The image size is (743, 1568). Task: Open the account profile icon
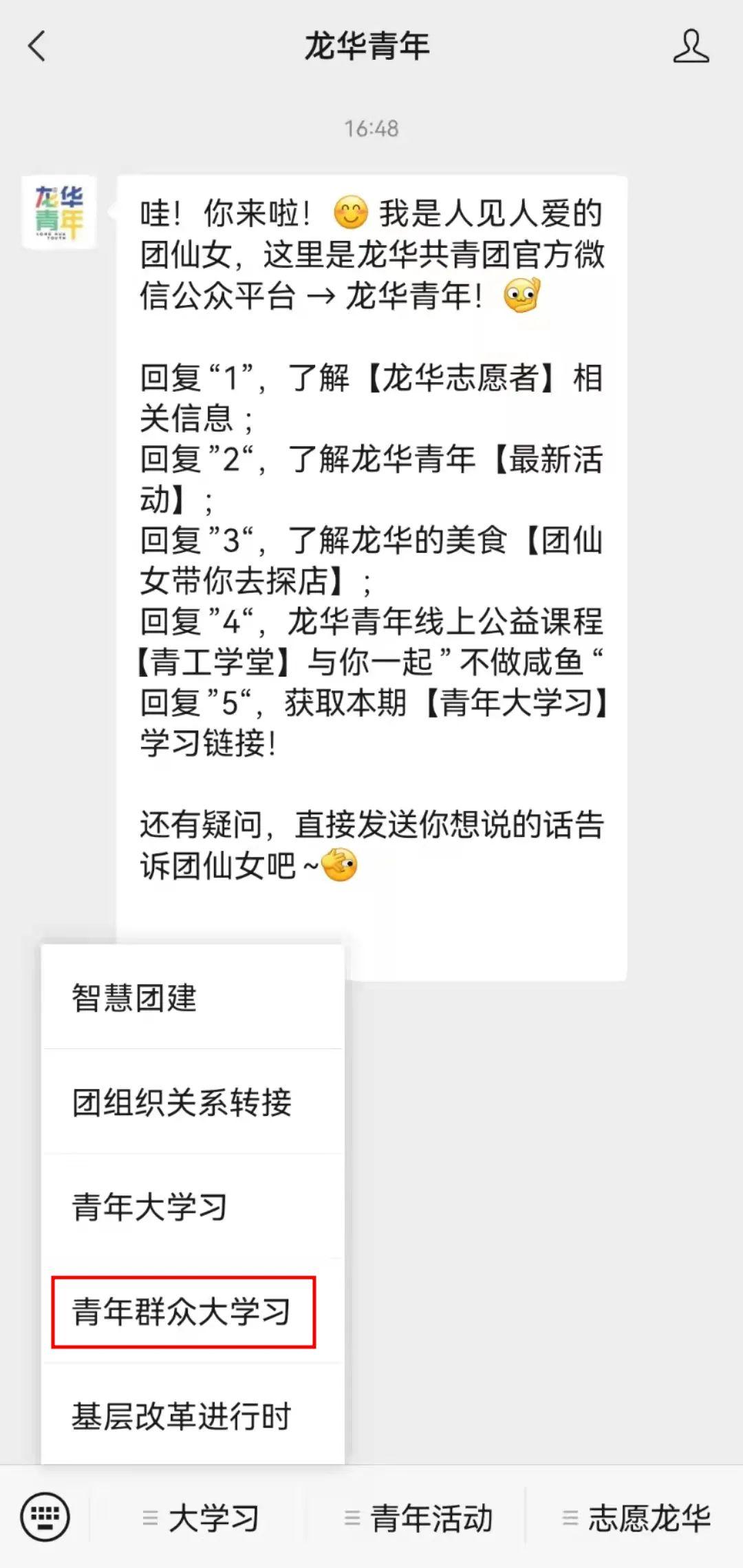691,47
